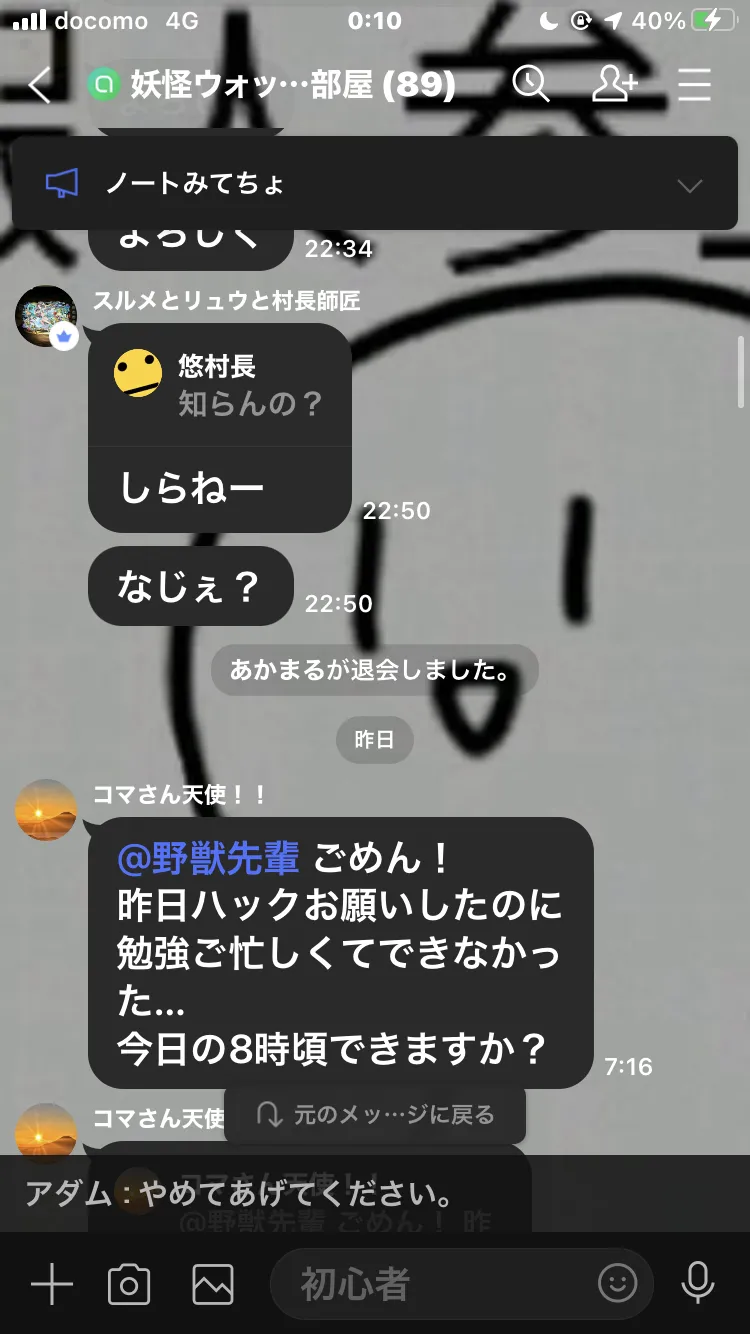Open the chat menu hamburger icon

pyautogui.click(x=694, y=85)
